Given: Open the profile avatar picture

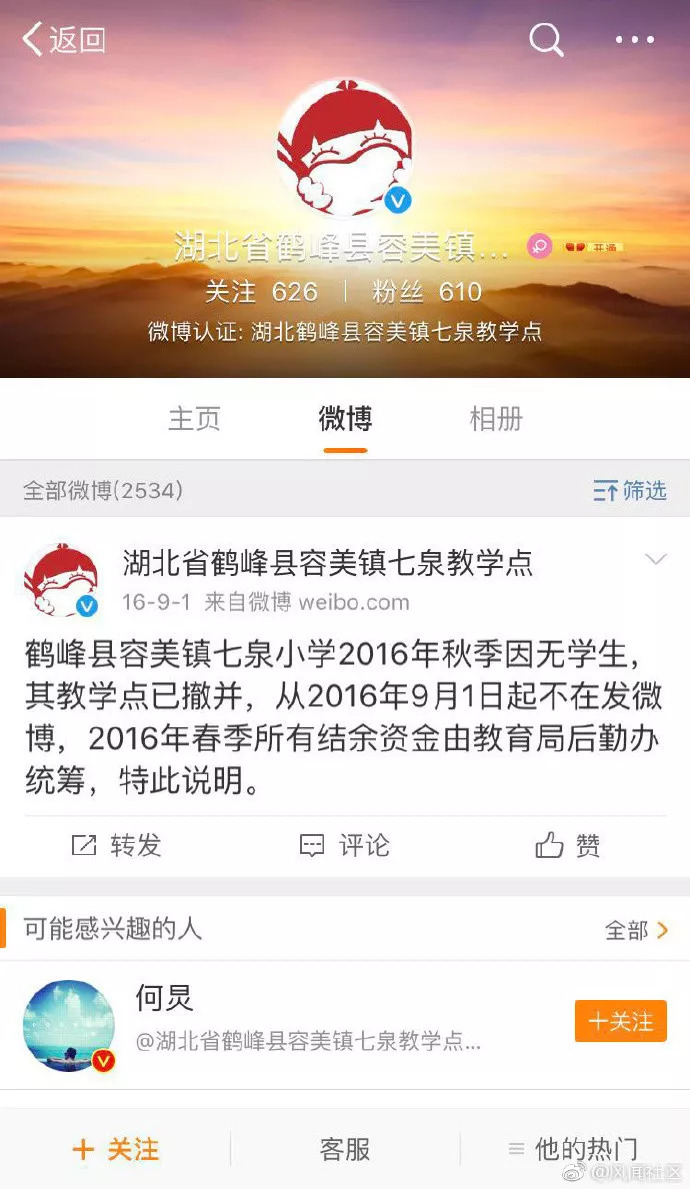Looking at the screenshot, I should pyautogui.click(x=344, y=148).
